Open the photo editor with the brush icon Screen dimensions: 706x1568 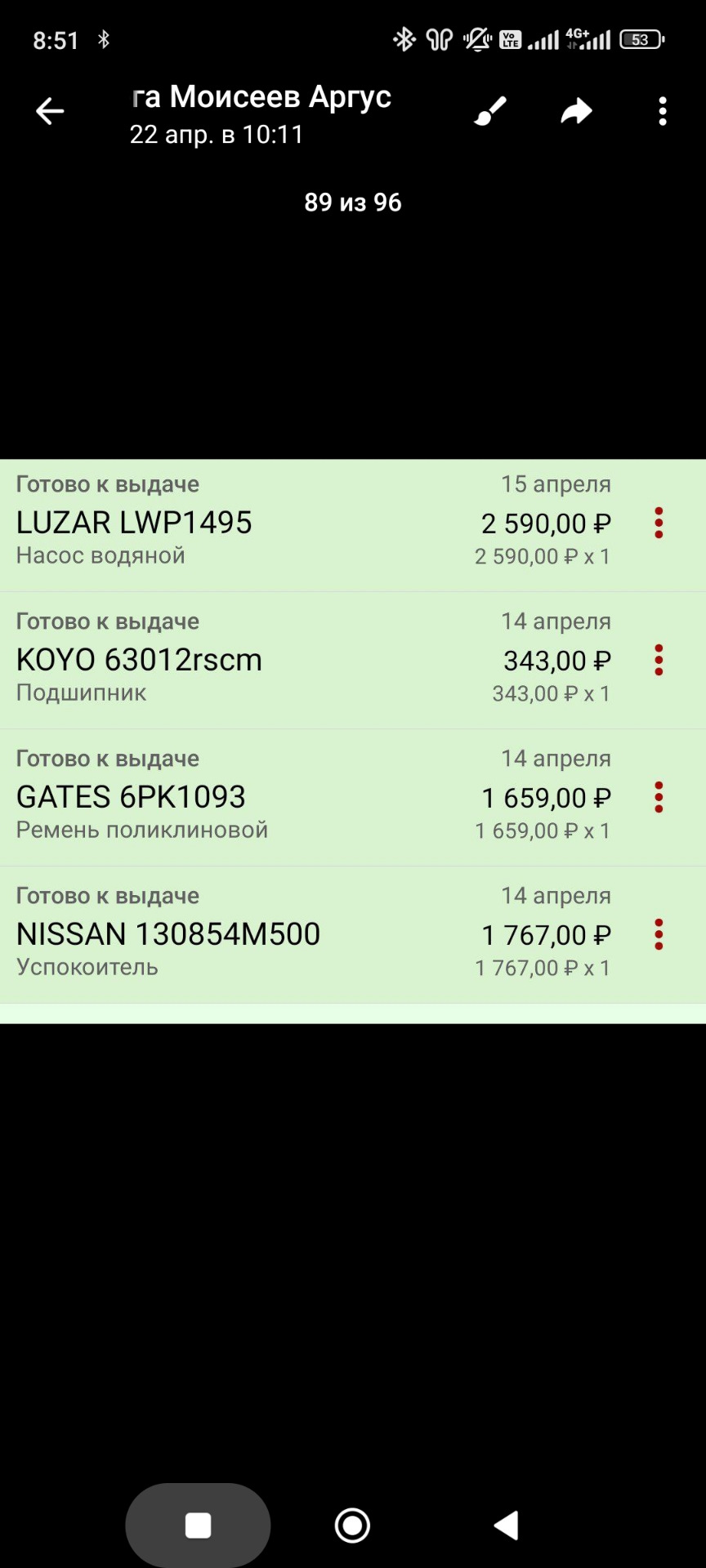tap(488, 111)
